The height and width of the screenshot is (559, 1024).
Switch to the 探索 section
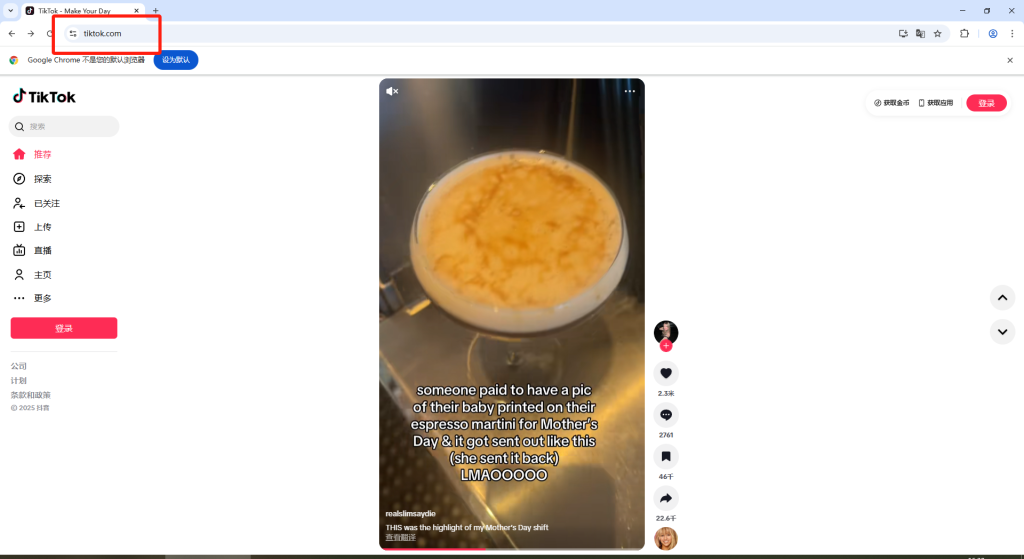point(42,179)
